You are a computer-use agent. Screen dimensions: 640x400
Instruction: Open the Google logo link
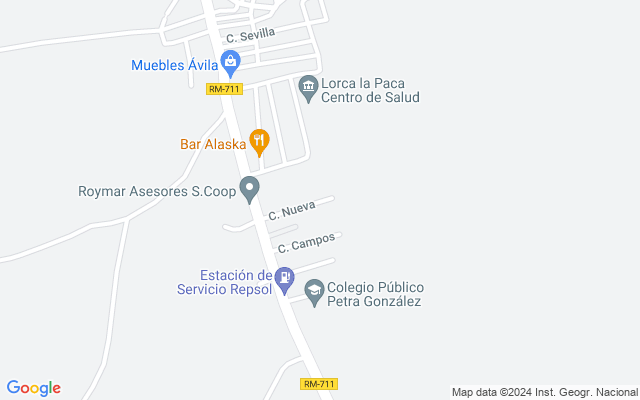(x=33, y=388)
